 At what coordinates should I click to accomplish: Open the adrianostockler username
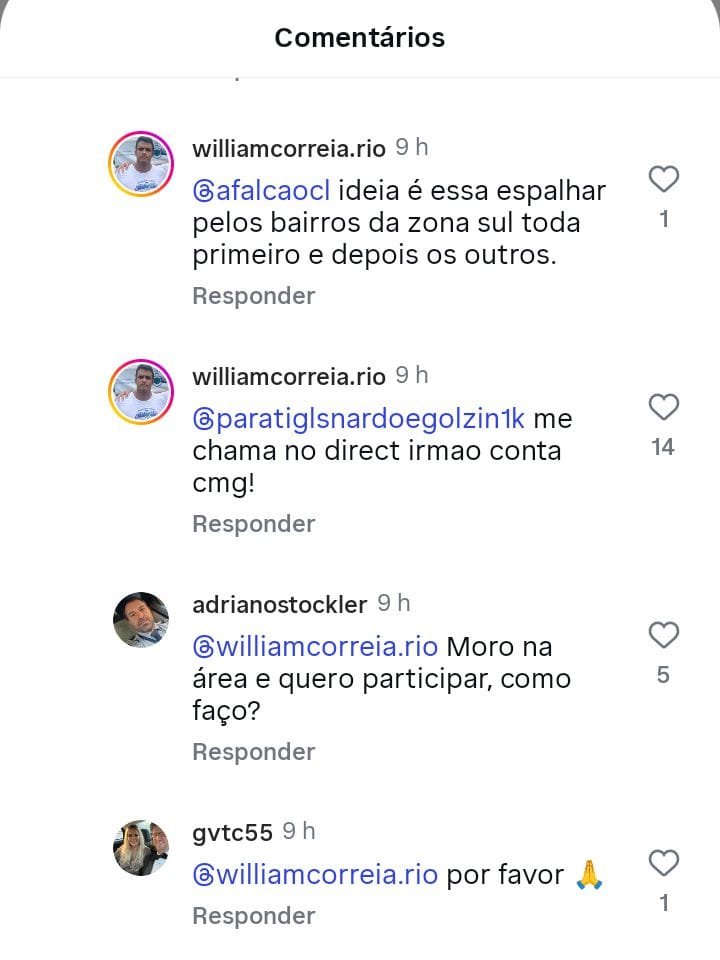279,604
